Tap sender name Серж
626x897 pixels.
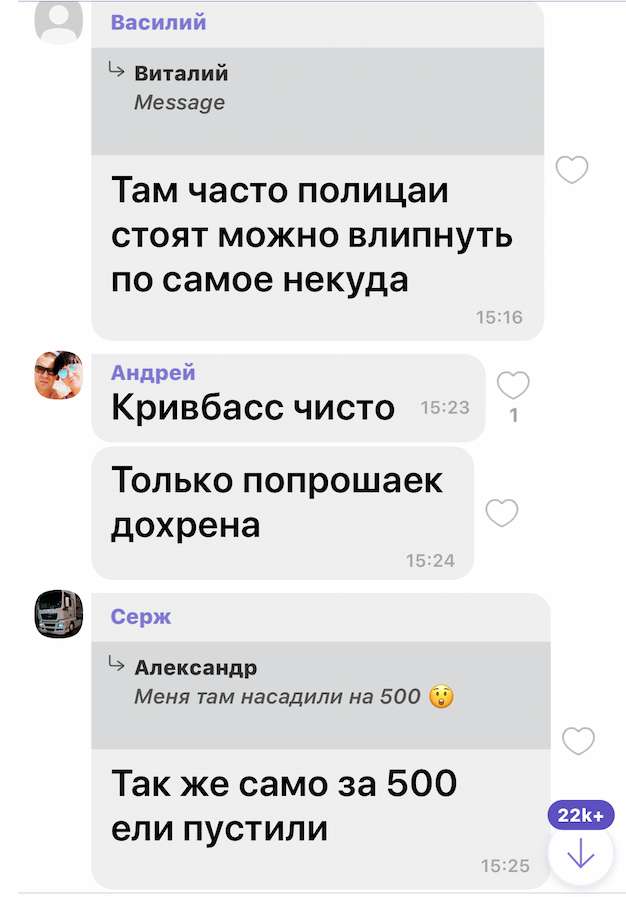click(141, 616)
